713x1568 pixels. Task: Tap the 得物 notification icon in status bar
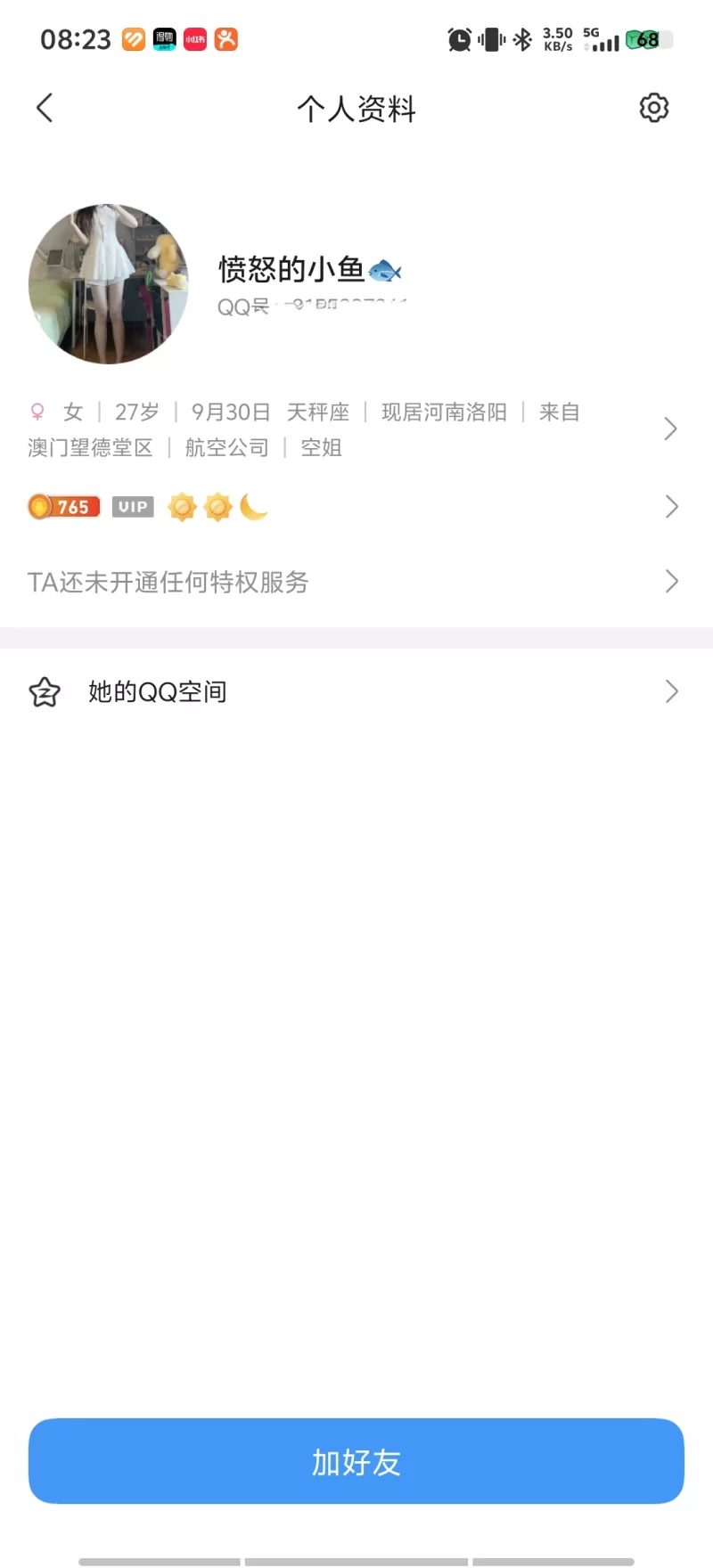point(163,39)
